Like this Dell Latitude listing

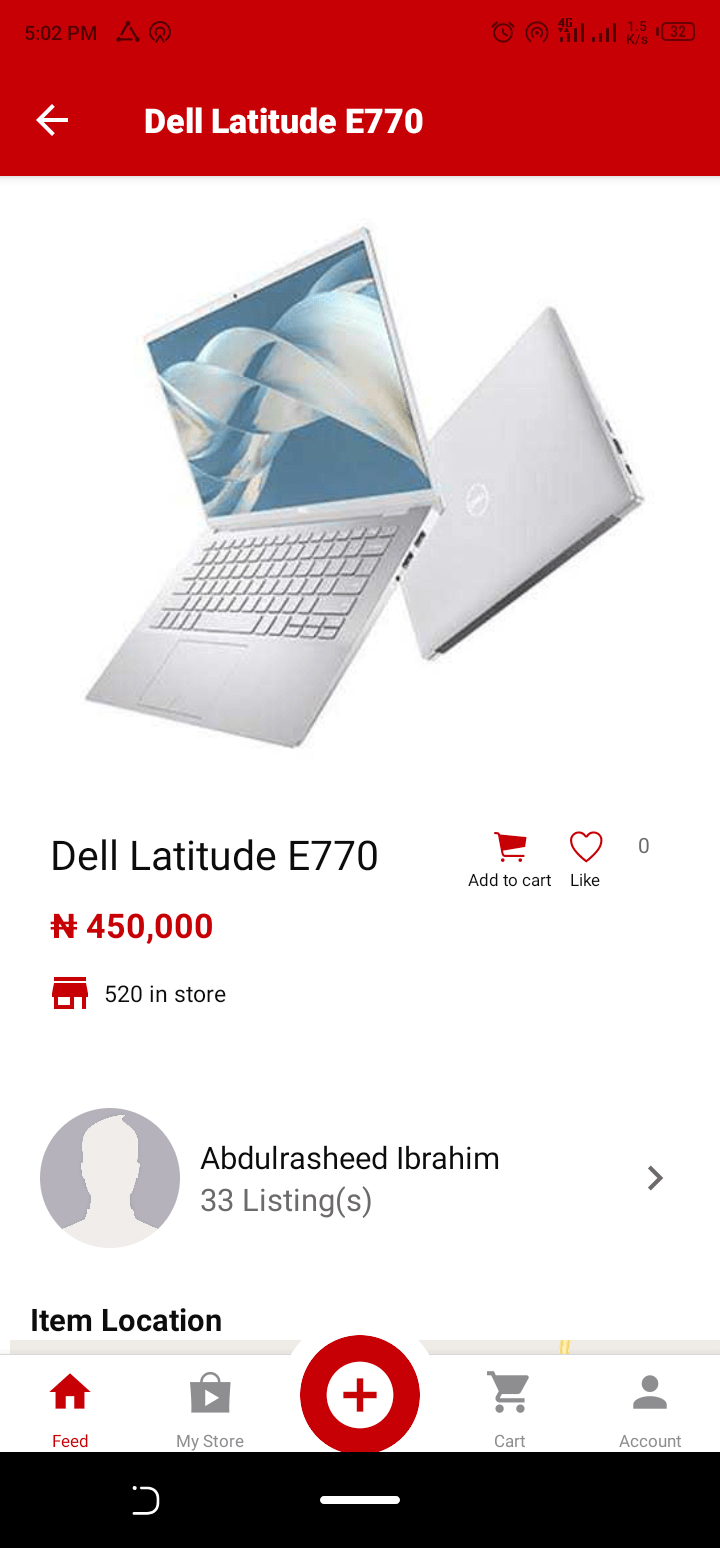point(585,858)
